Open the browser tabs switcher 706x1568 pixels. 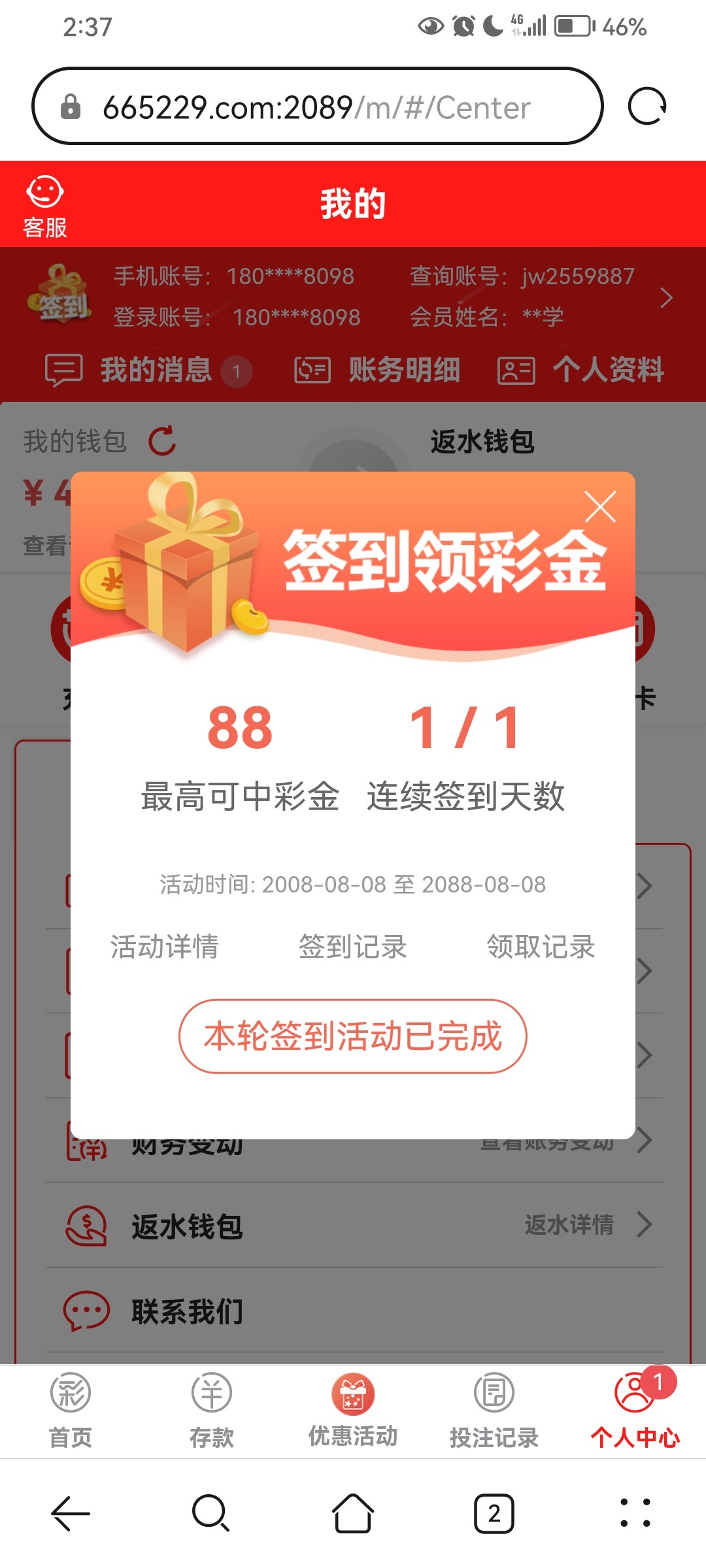(x=494, y=1513)
